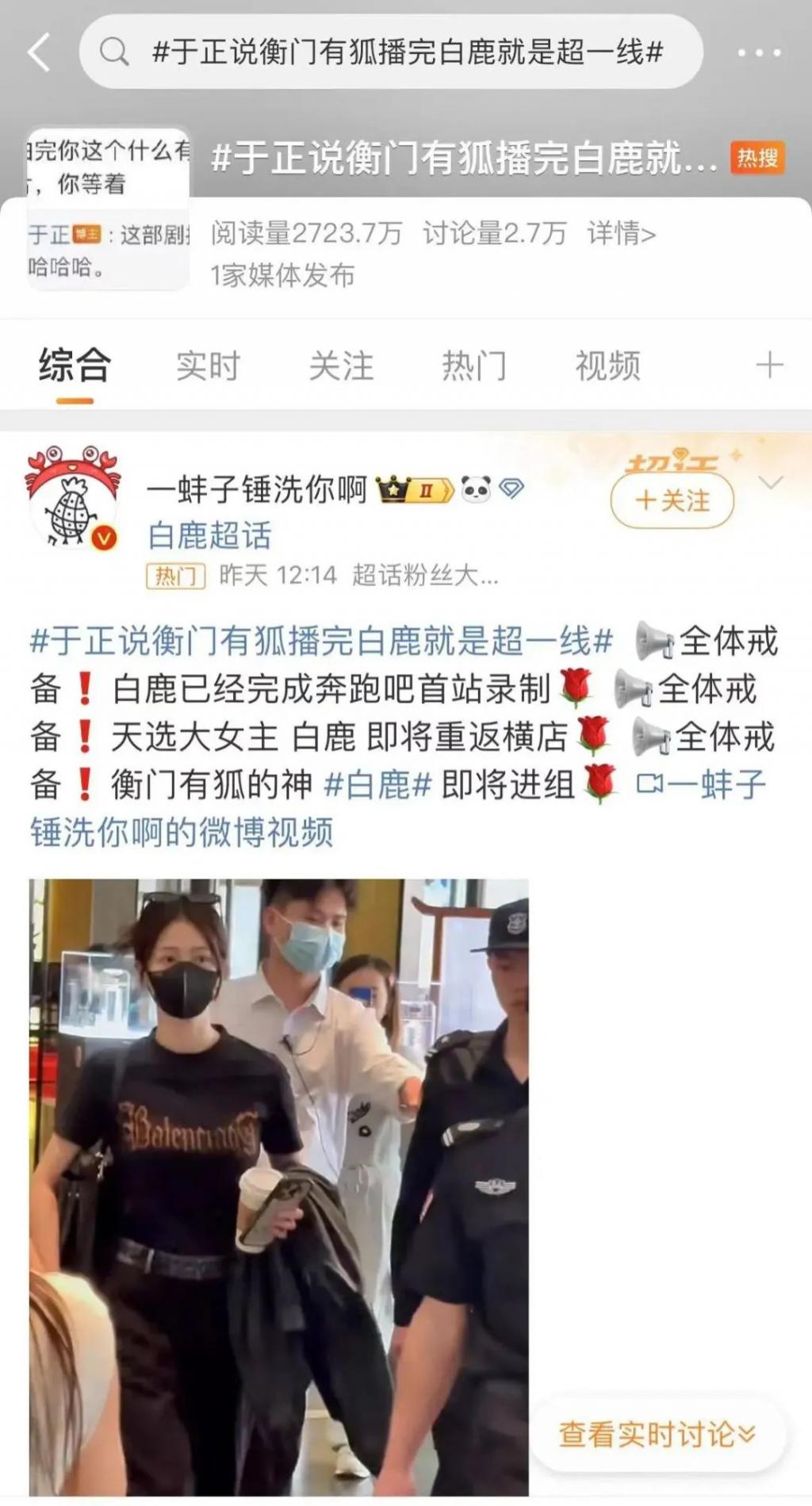812x1506 pixels.
Task: Switch to the 视频 tab
Action: click(x=607, y=366)
